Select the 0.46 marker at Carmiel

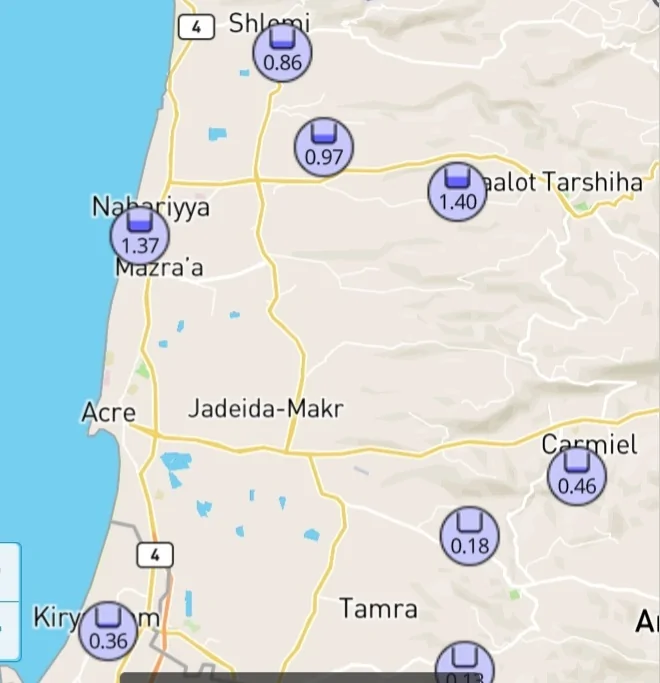click(x=577, y=476)
